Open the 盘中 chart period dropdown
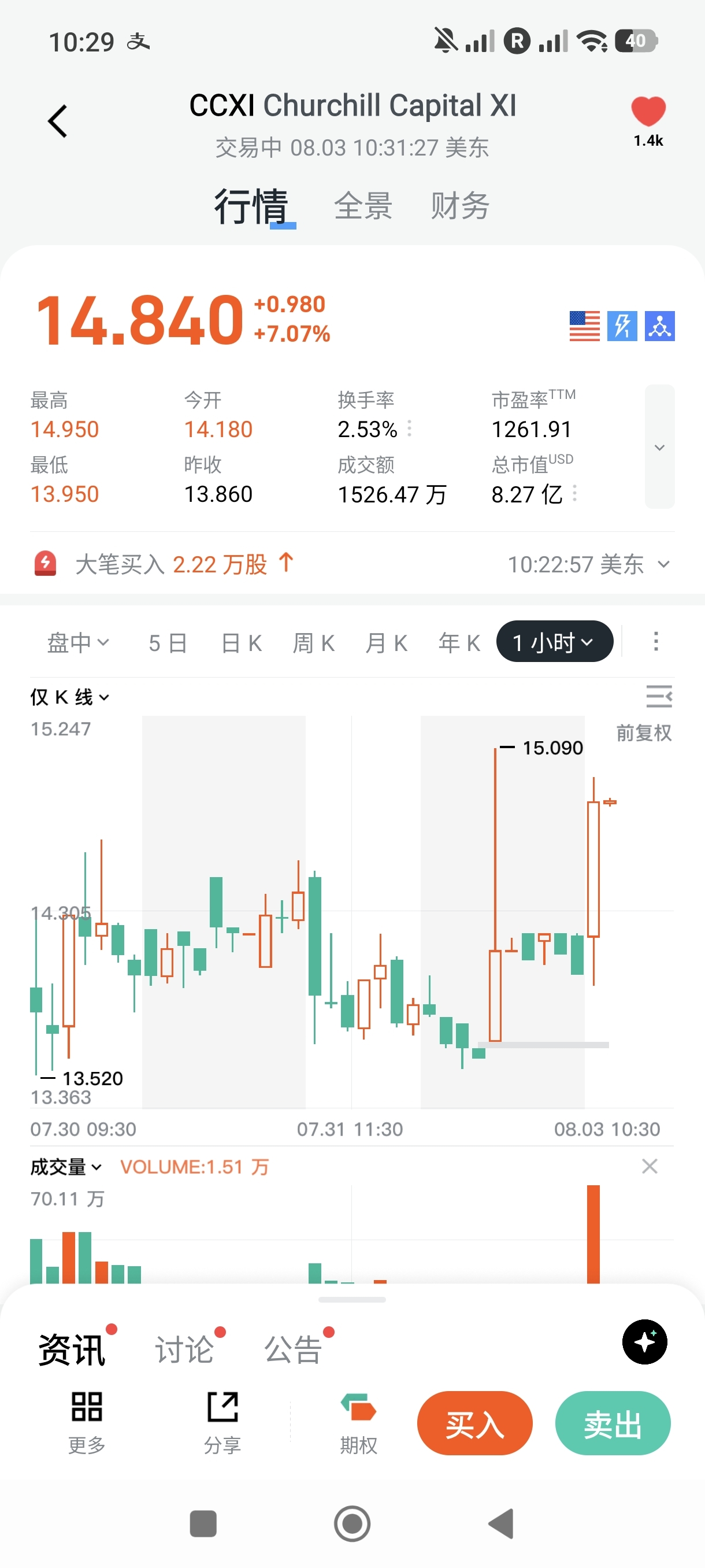 78,643
